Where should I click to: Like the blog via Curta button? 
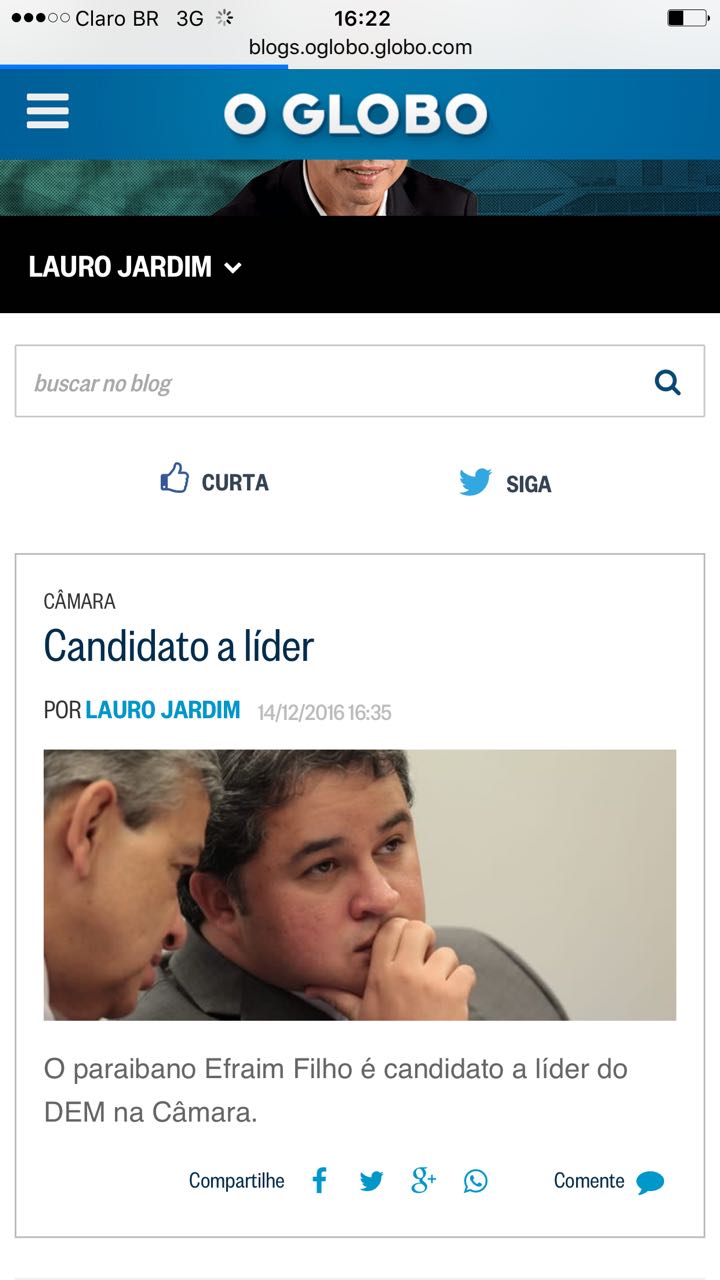click(x=215, y=481)
